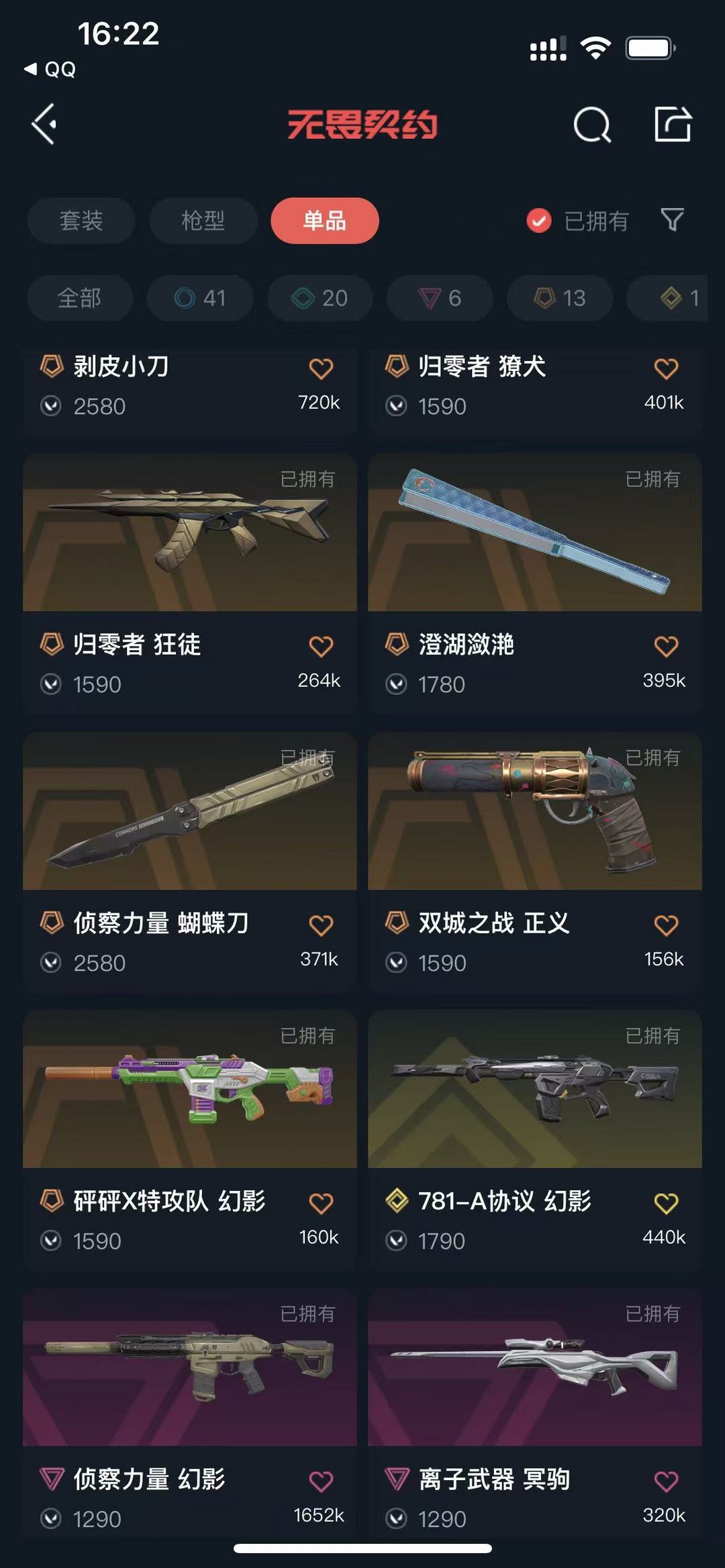
Task: Favorite the 澄湖潋滟 skin
Action: [x=665, y=646]
